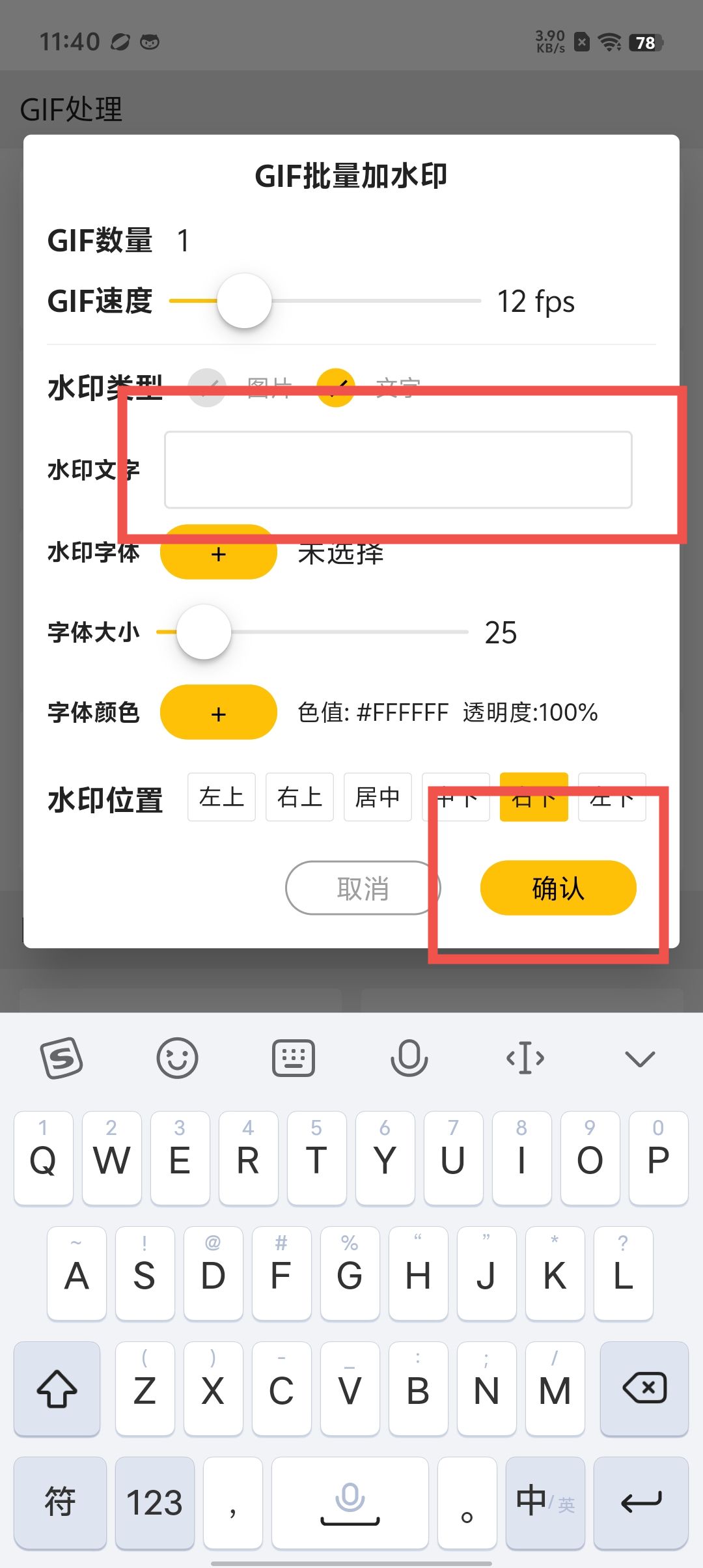Image resolution: width=703 pixels, height=1568 pixels.
Task: Add a watermark font with plus button
Action: [x=218, y=553]
